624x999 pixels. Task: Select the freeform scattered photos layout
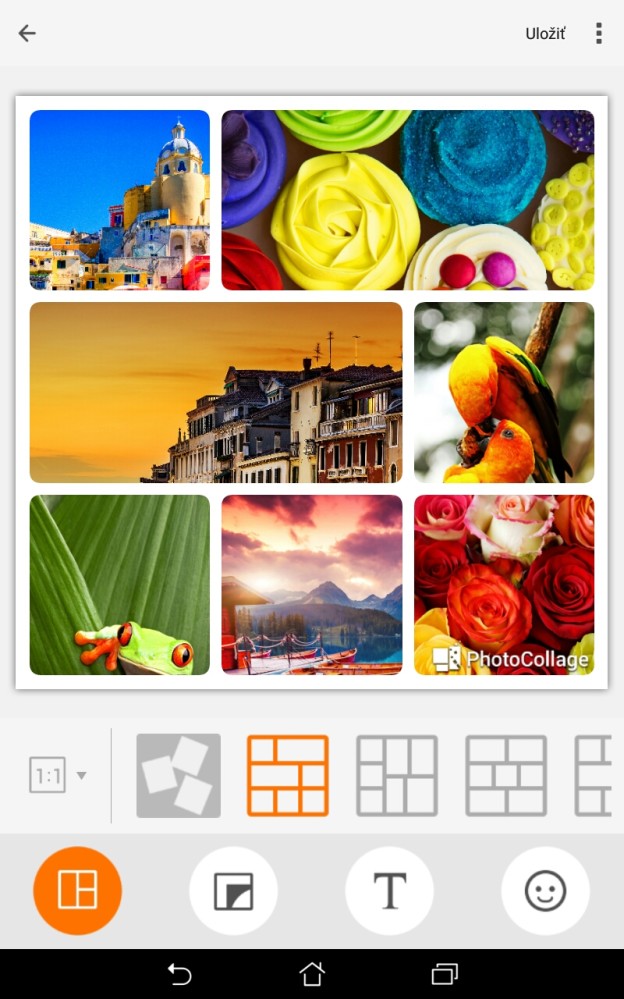point(178,775)
